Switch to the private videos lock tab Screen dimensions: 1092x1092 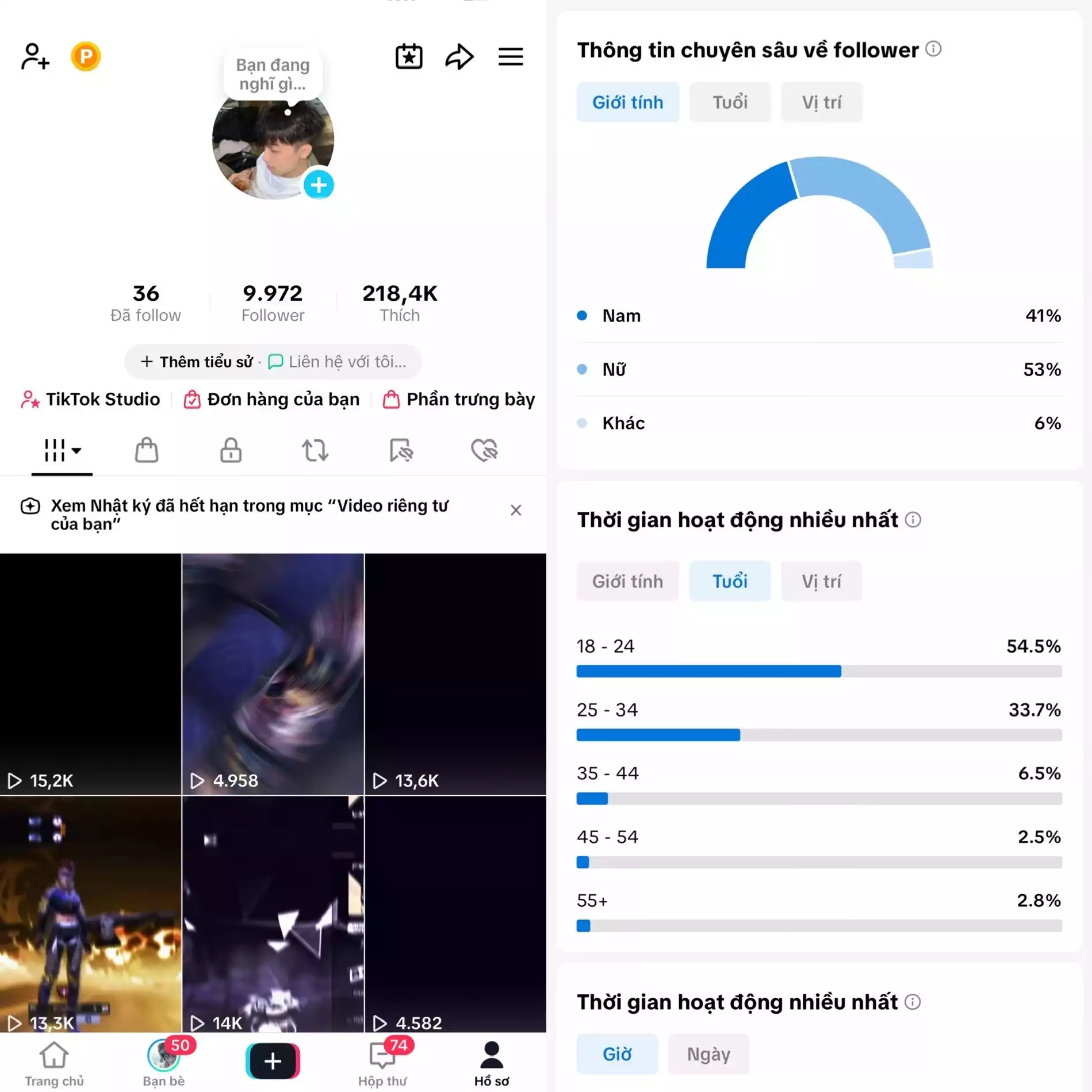pos(231,450)
